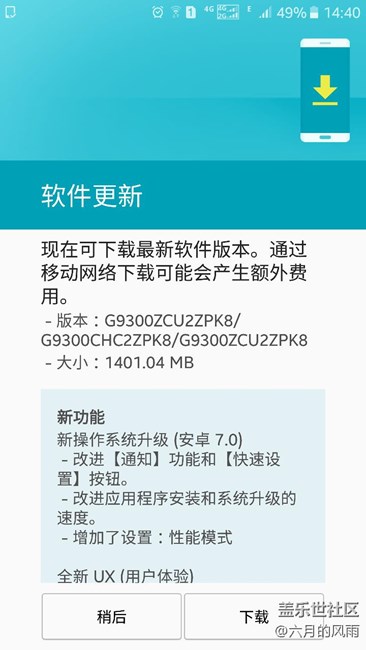The height and width of the screenshot is (650, 366).
Task: Tap 稍后 to postpone the update
Action: [x=111, y=616]
